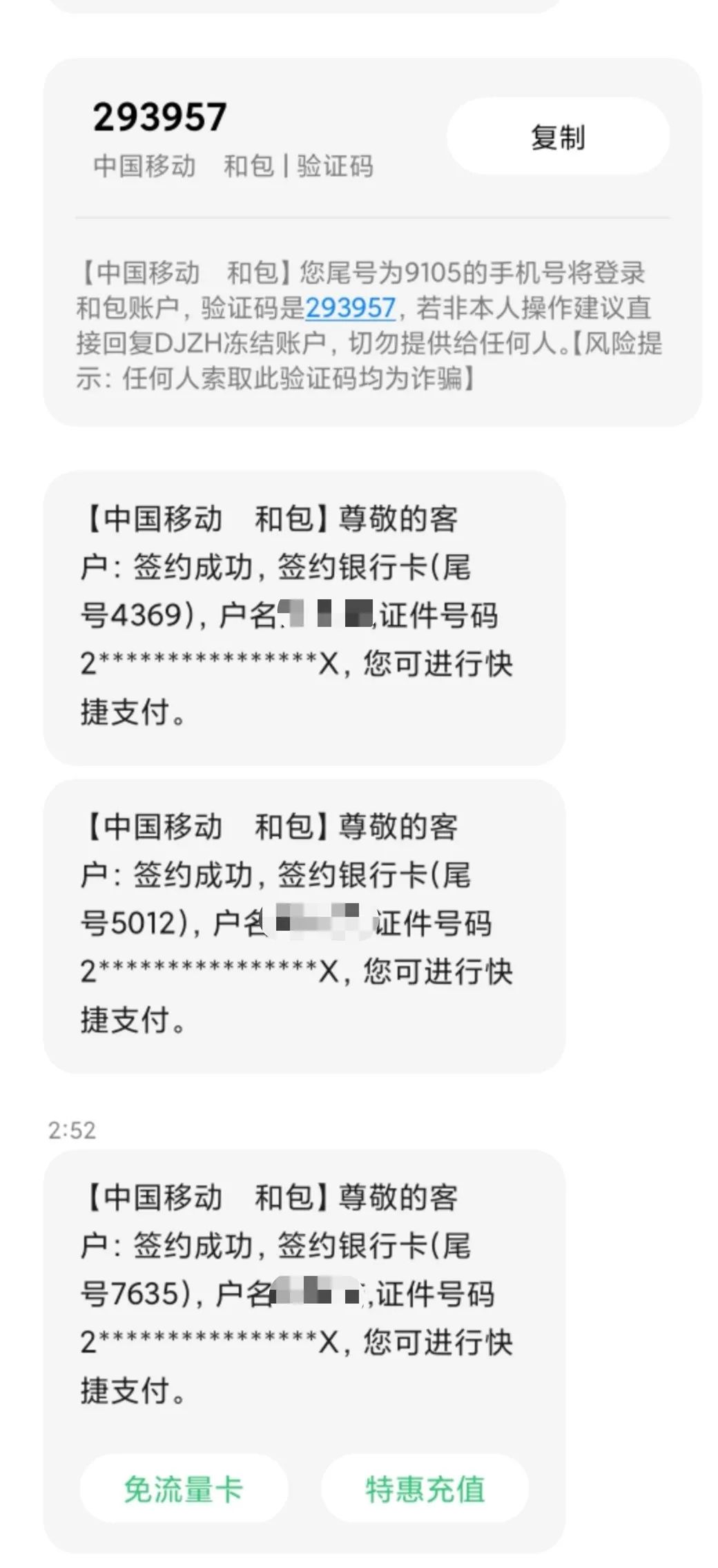This screenshot has height=1568, width=718.
Task: Tap the underlined code 293957 link
Action: click(350, 308)
